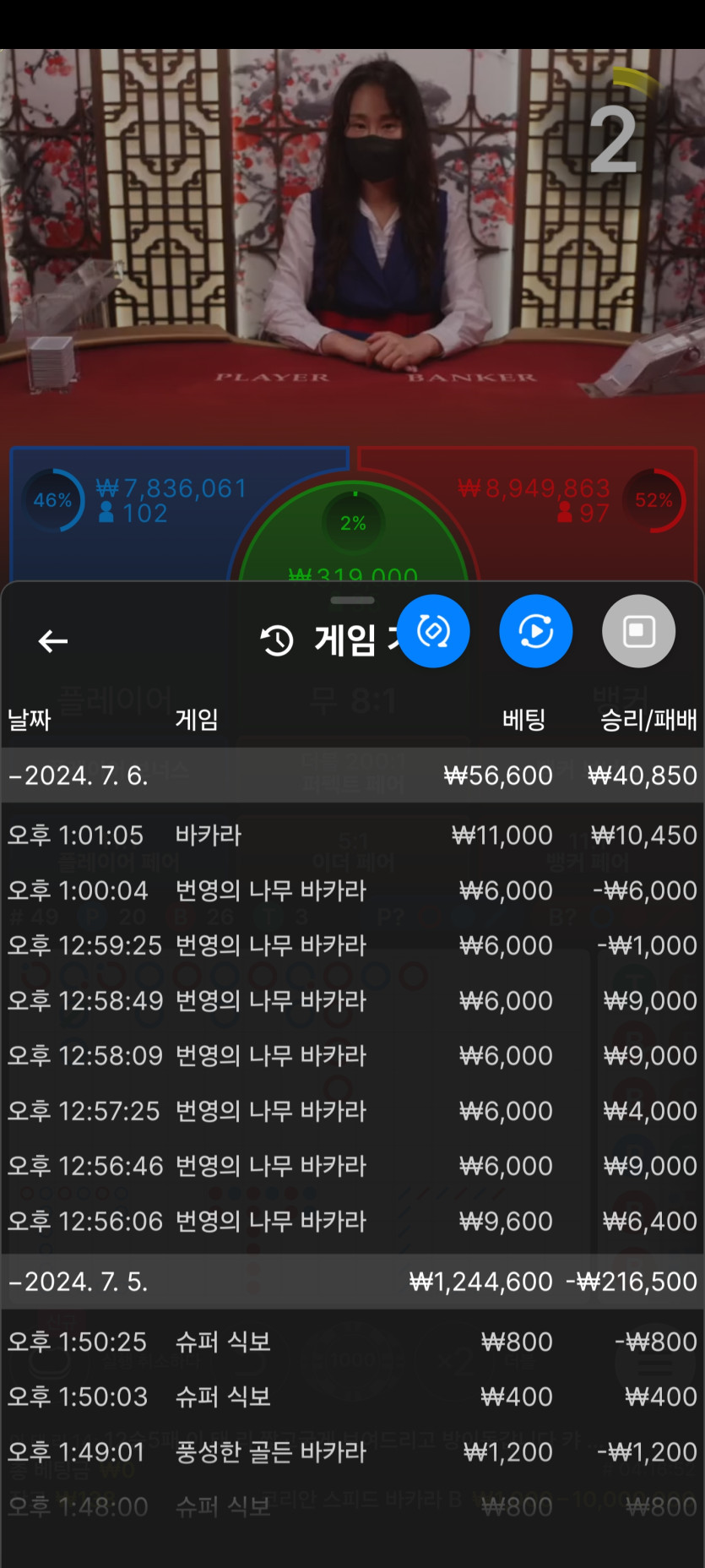Open the 풍성한 골든 바카라 record
This screenshot has width=705, height=1568.
[x=352, y=1452]
